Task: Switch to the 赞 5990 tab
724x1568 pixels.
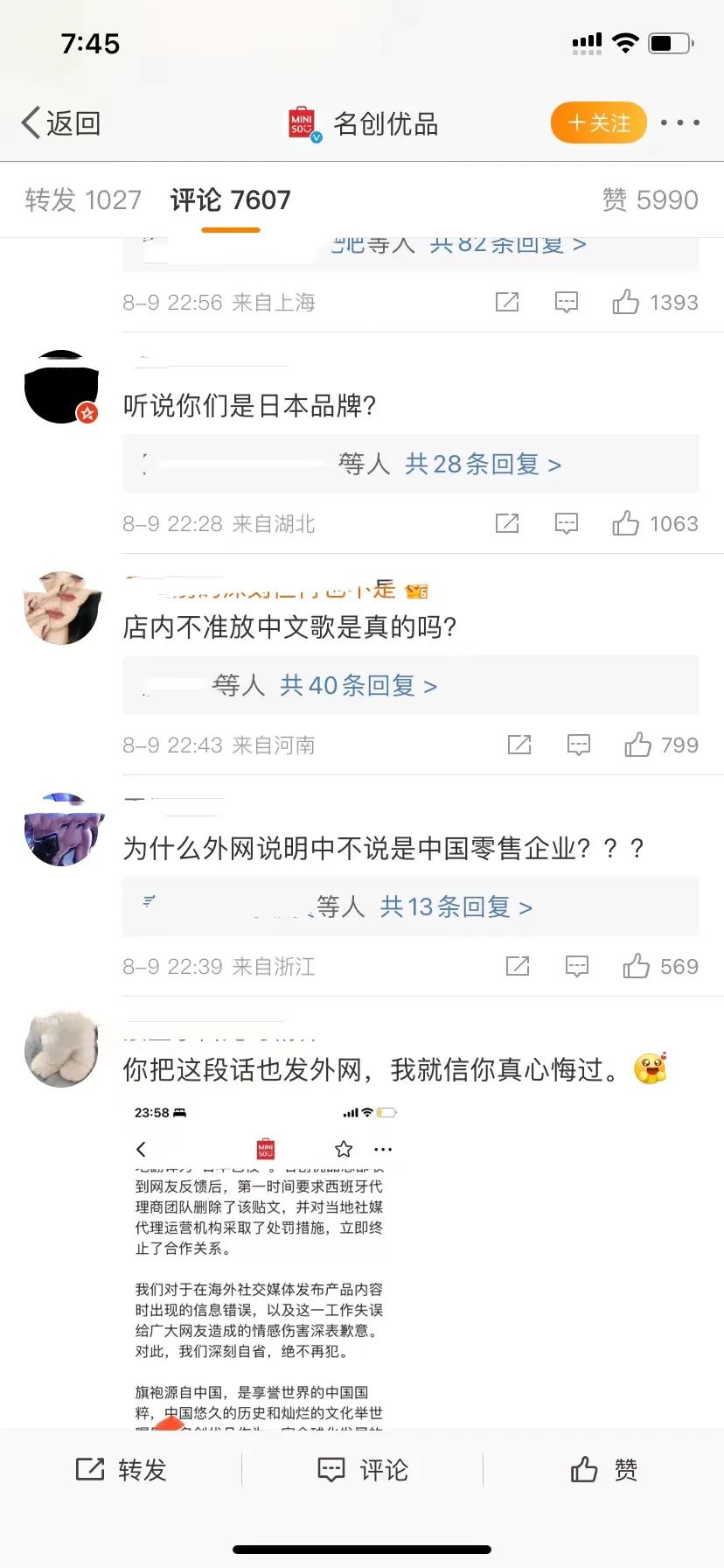Action: (x=650, y=200)
